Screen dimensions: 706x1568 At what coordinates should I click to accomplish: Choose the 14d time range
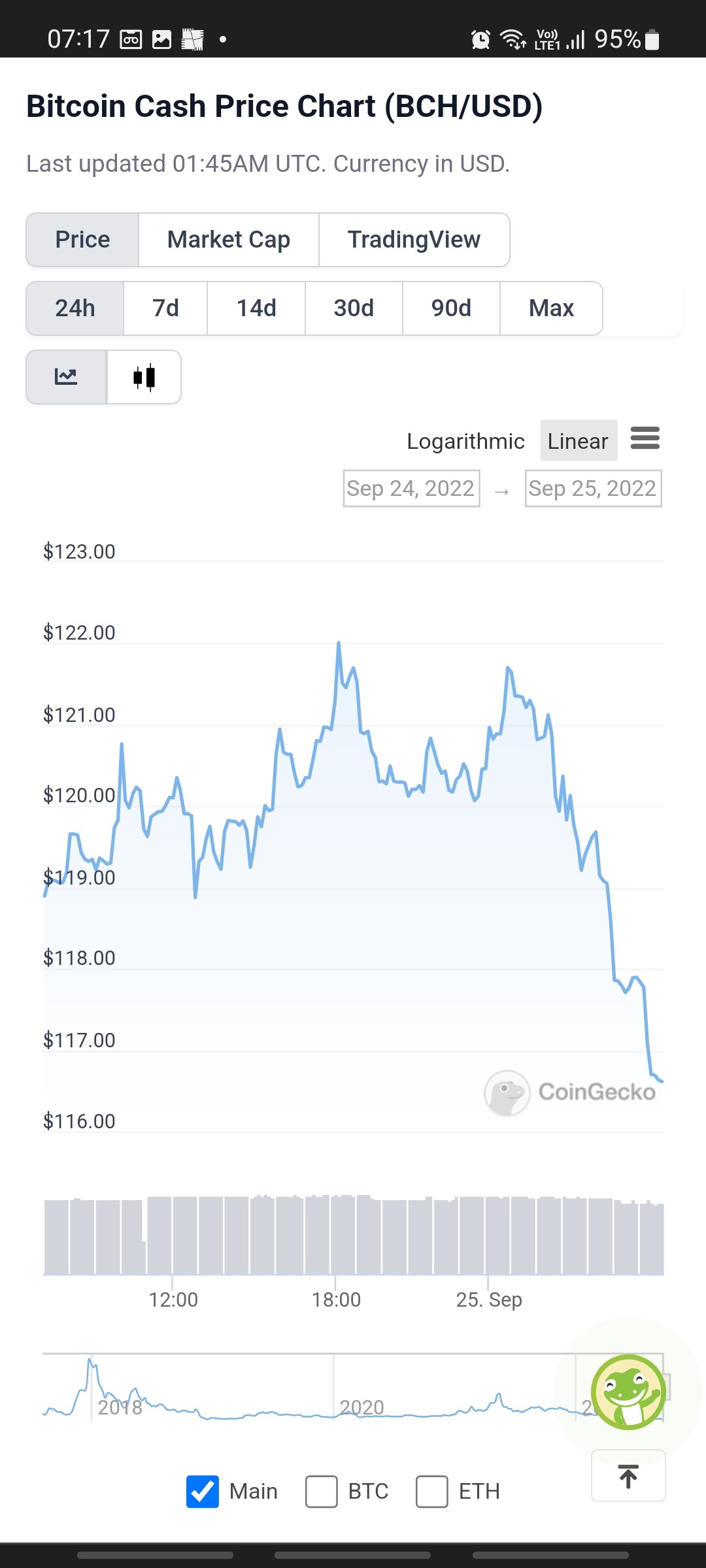pos(256,308)
